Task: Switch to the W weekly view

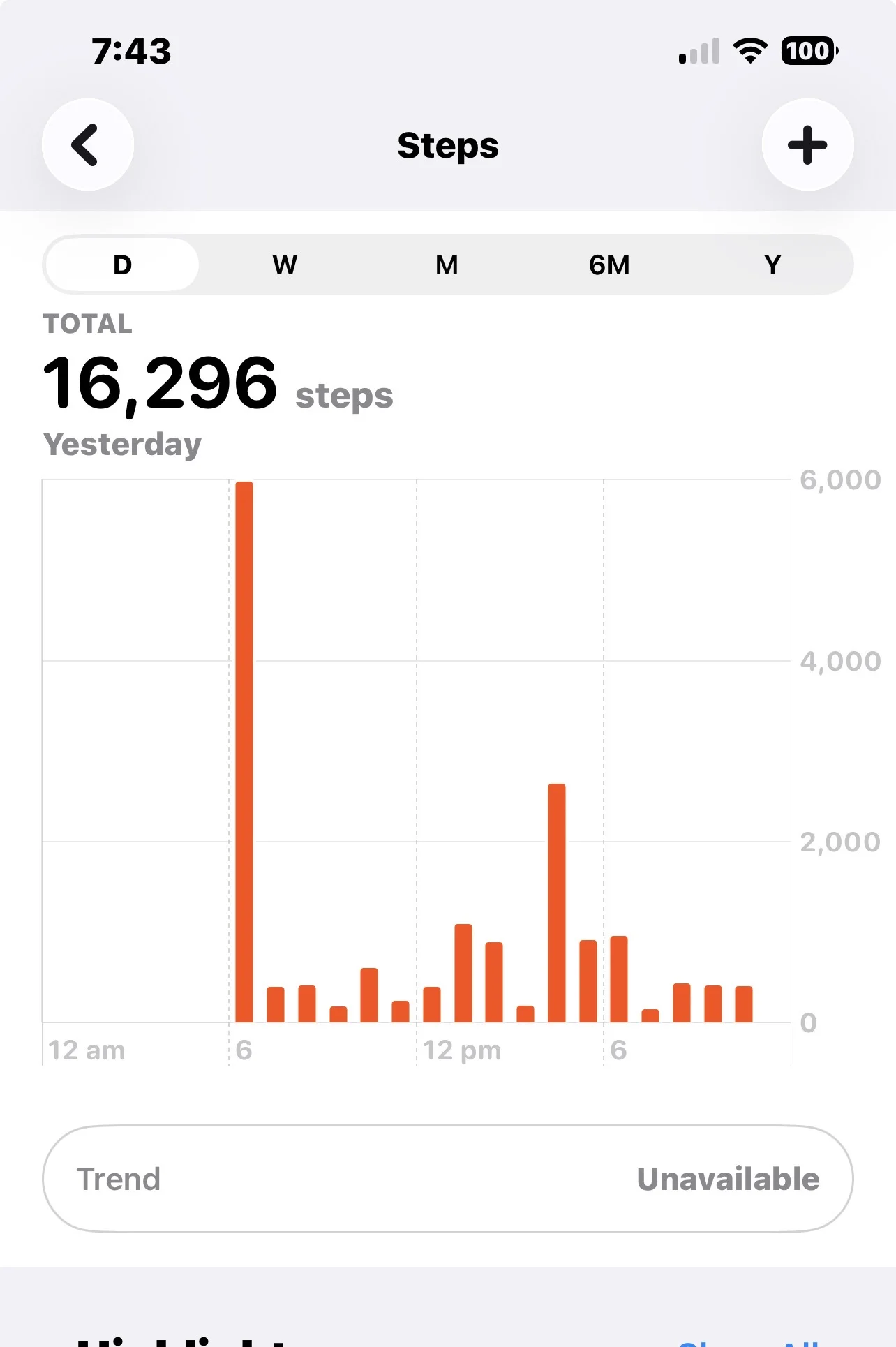Action: (x=285, y=265)
